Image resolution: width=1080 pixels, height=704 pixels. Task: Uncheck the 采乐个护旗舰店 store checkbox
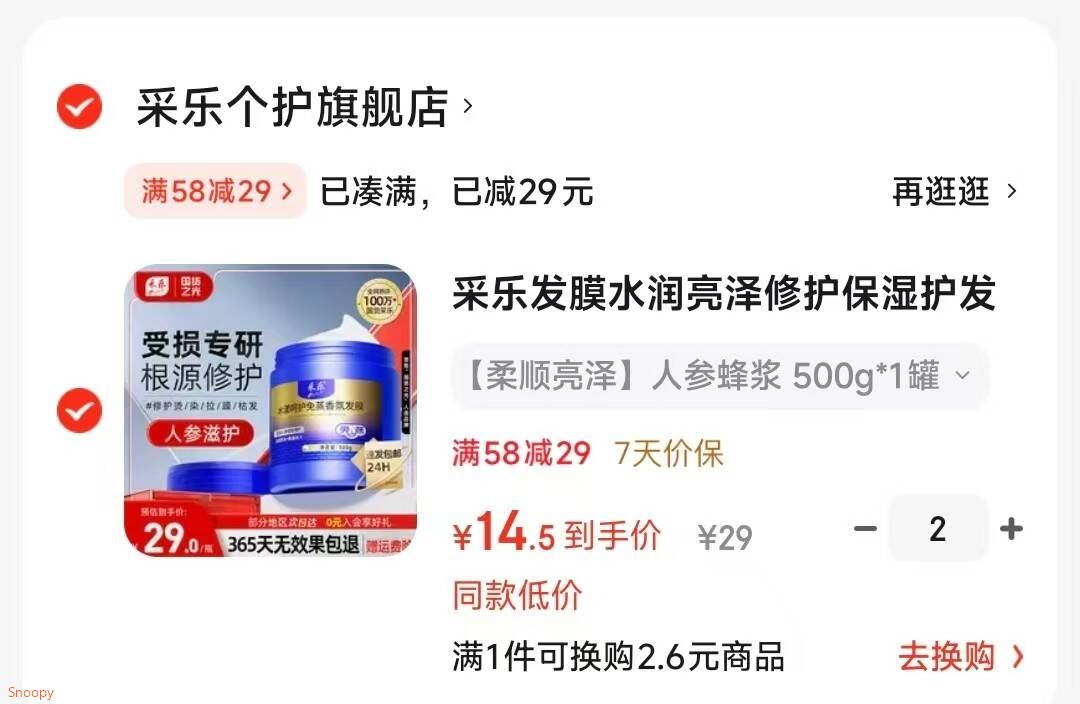tap(79, 107)
